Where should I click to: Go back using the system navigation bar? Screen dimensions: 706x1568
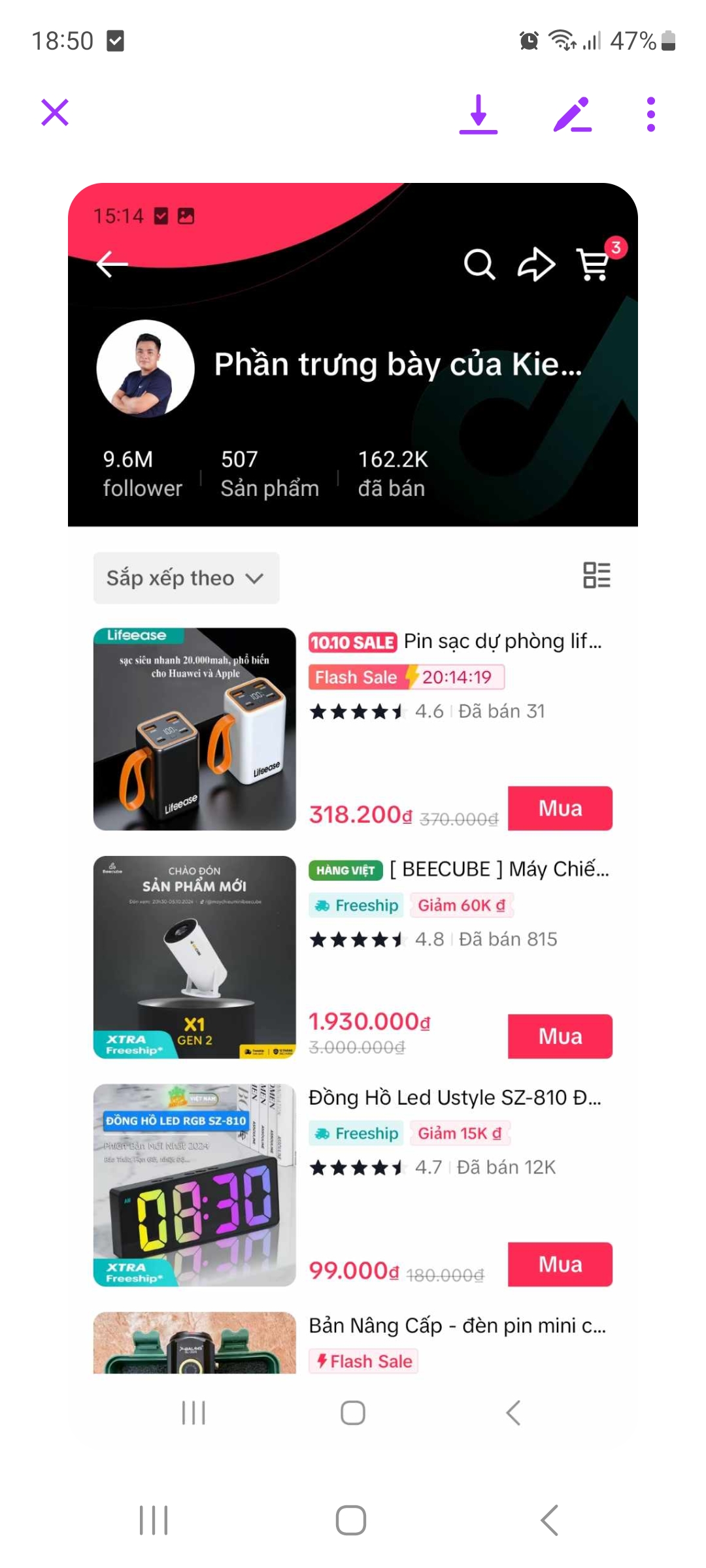(x=549, y=1520)
